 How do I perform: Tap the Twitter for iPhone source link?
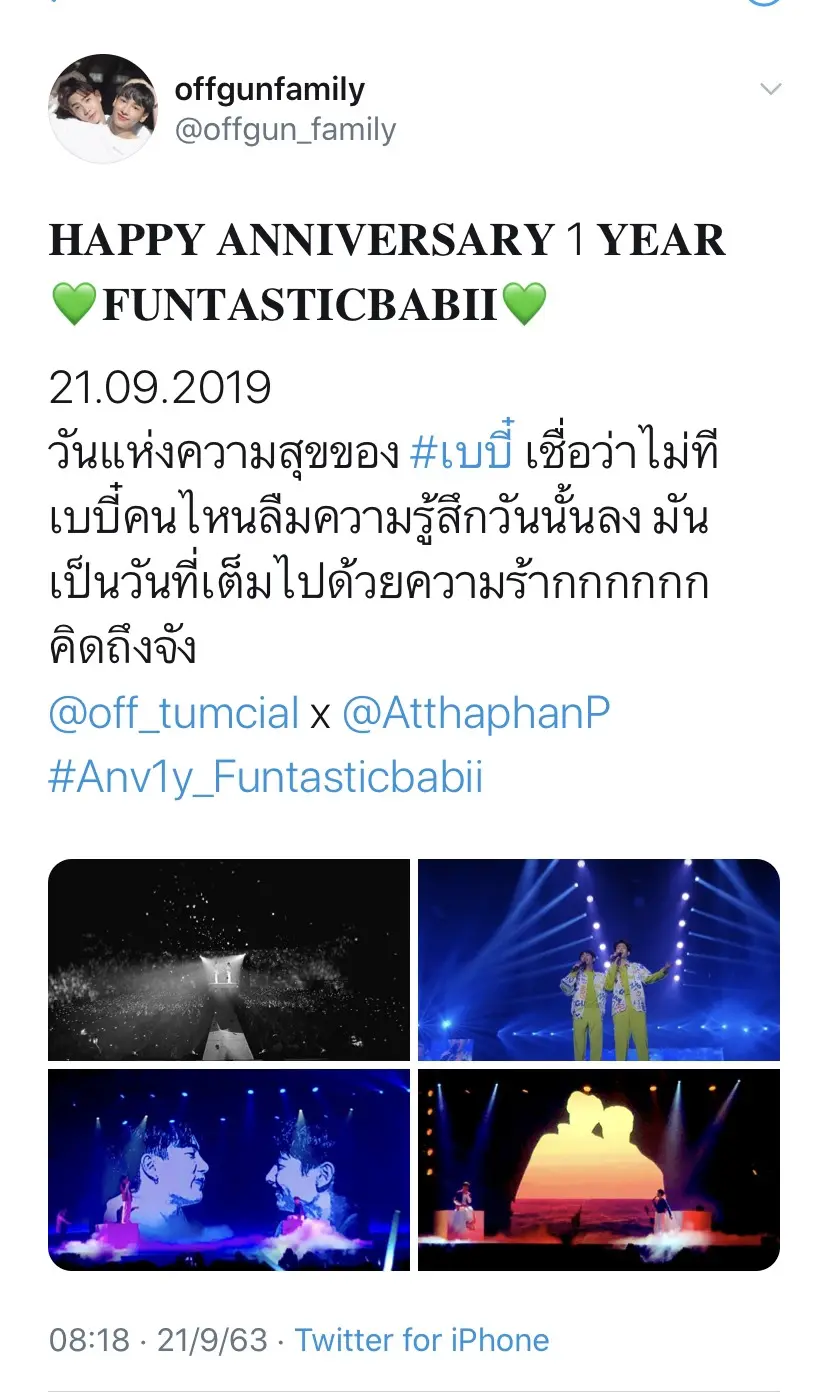click(x=422, y=1340)
